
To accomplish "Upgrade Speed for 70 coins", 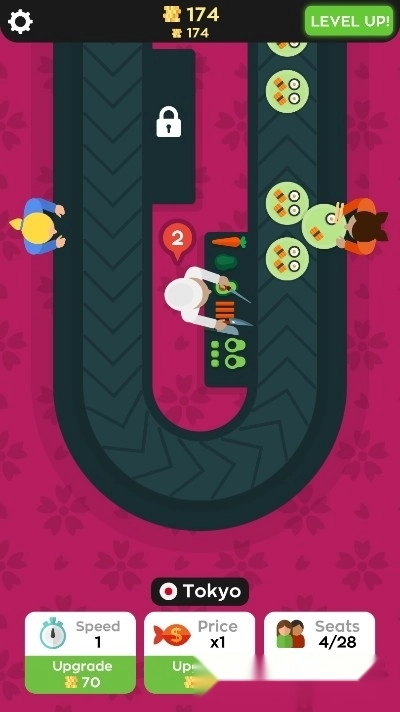I will point(80,674).
